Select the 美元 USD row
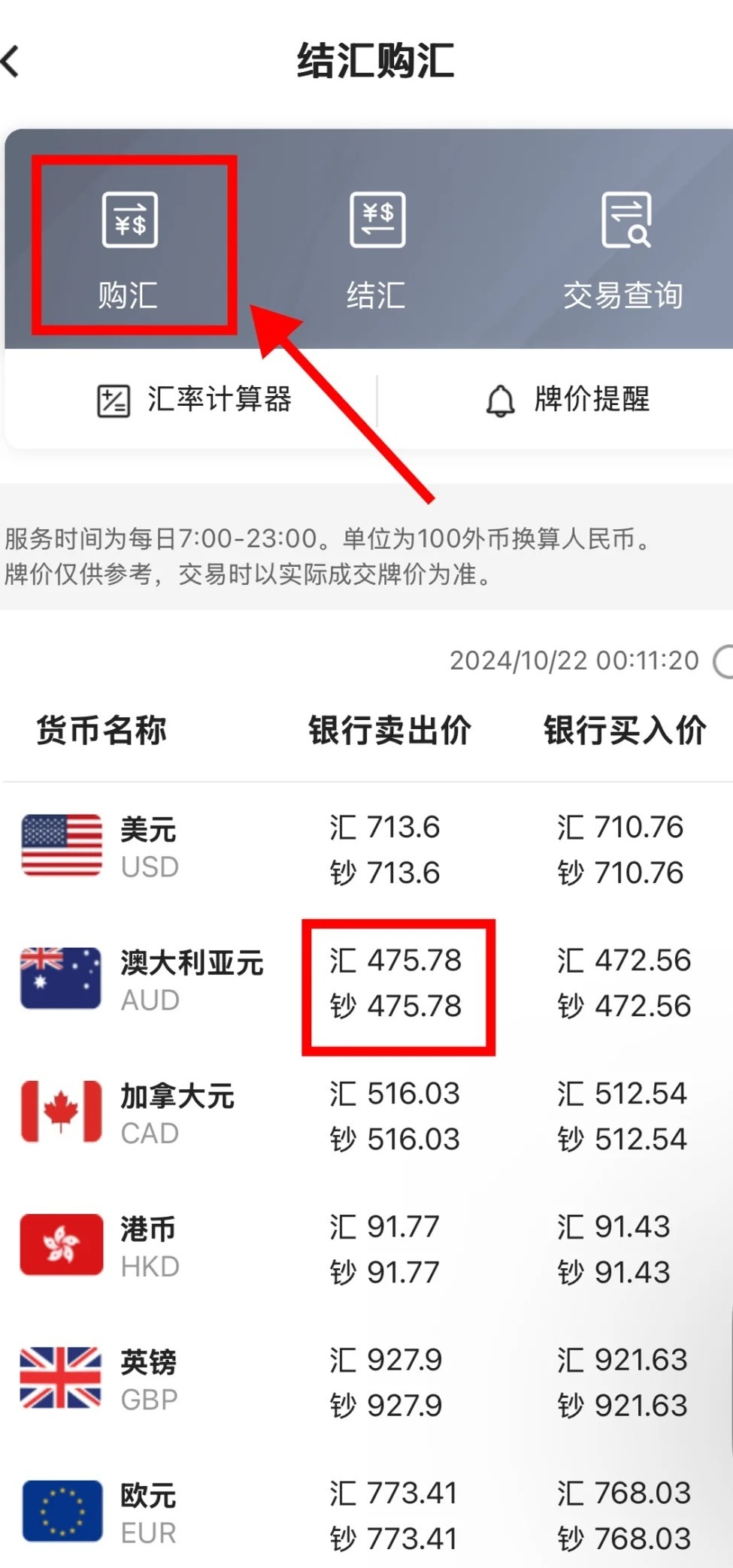 point(367,849)
